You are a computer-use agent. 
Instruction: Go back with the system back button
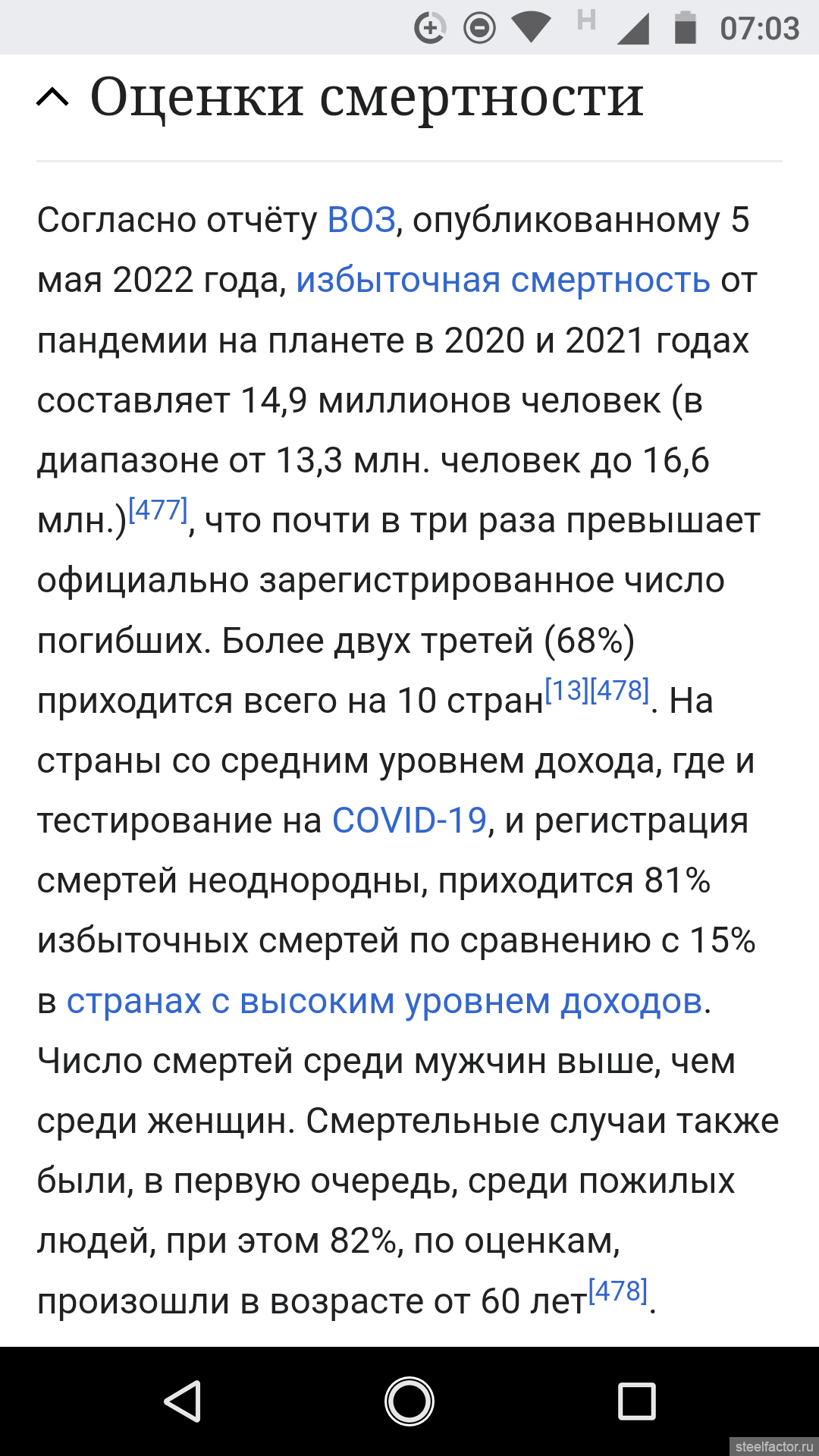point(182,1401)
